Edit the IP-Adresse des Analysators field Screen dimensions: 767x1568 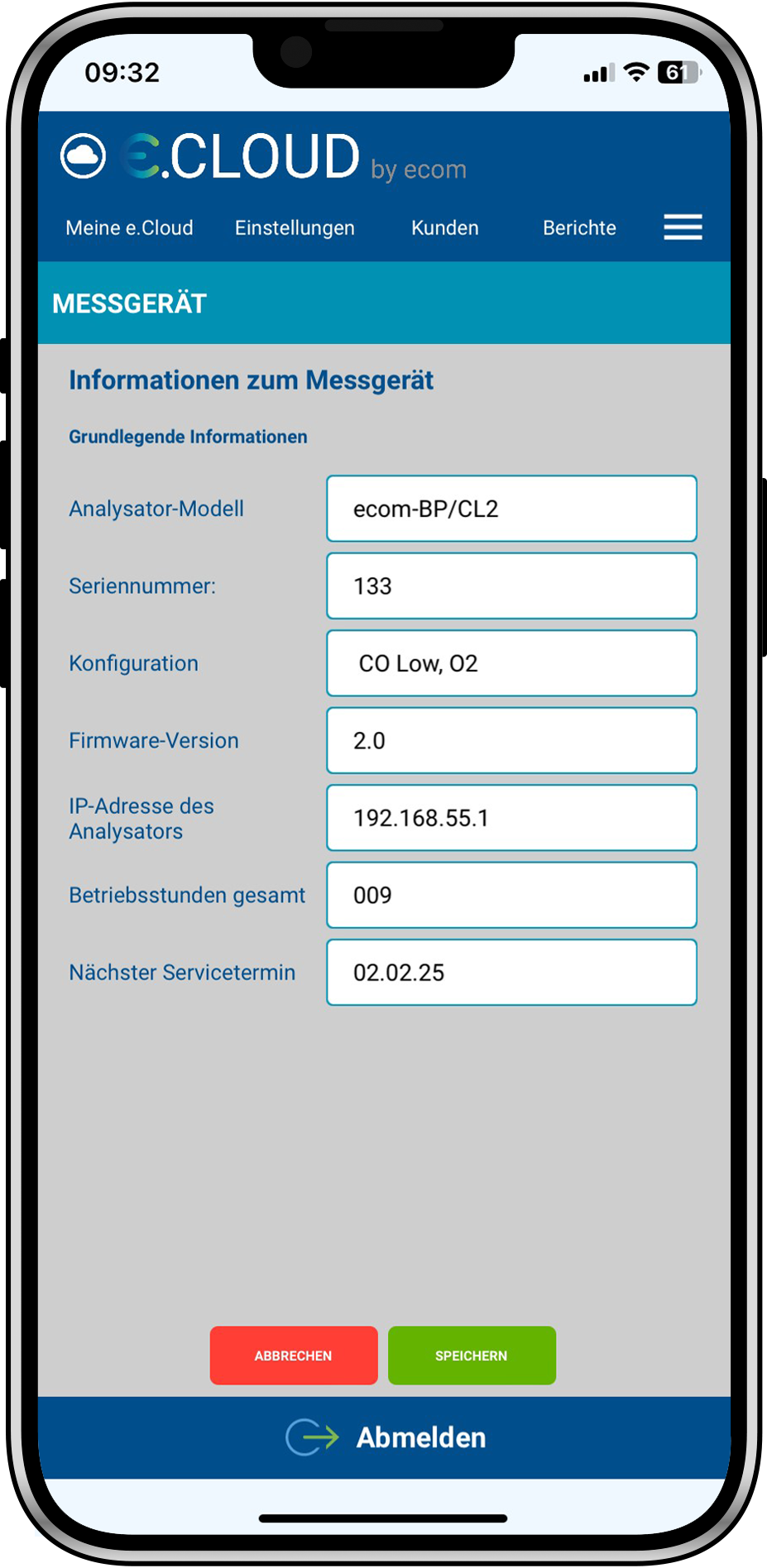[x=511, y=818]
